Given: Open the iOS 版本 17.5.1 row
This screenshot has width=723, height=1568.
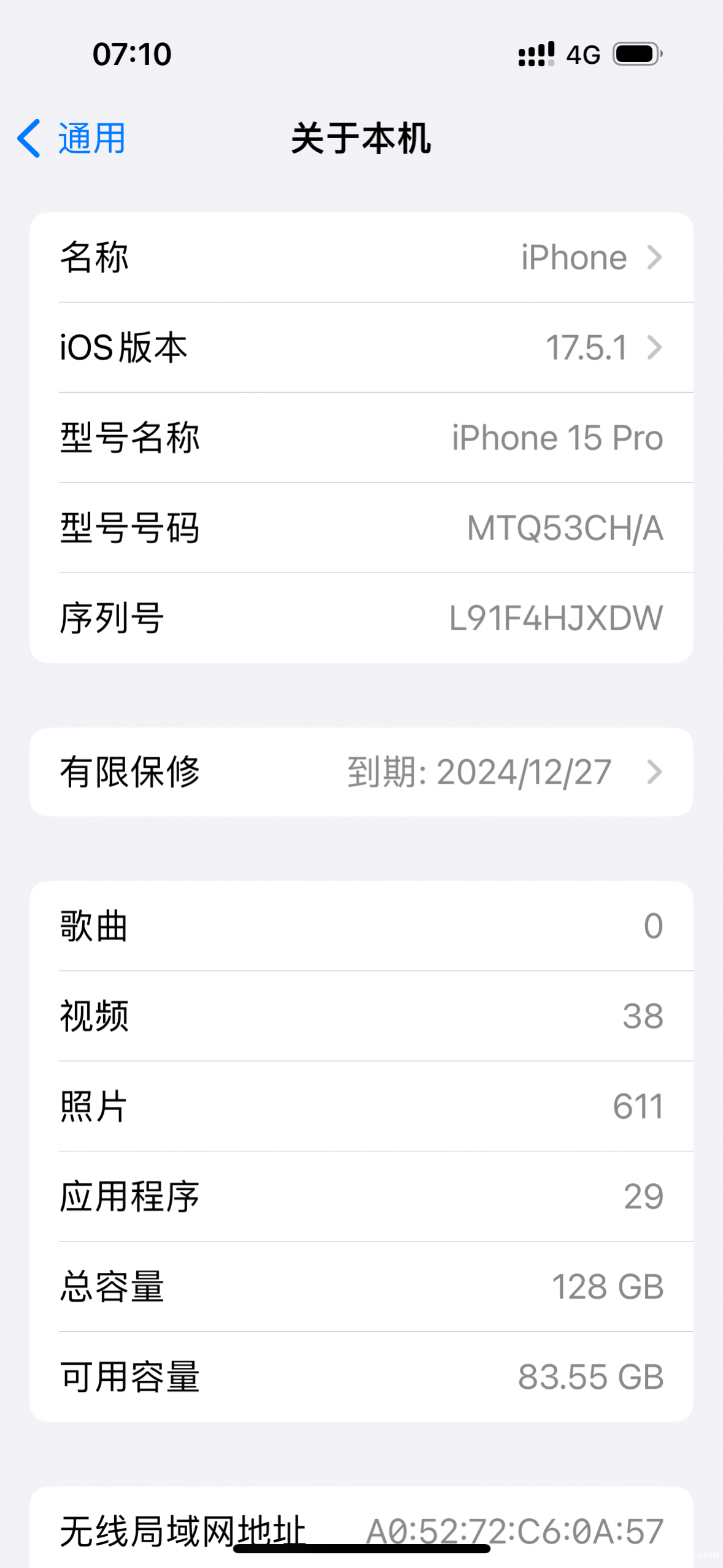Looking at the screenshot, I should point(361,347).
